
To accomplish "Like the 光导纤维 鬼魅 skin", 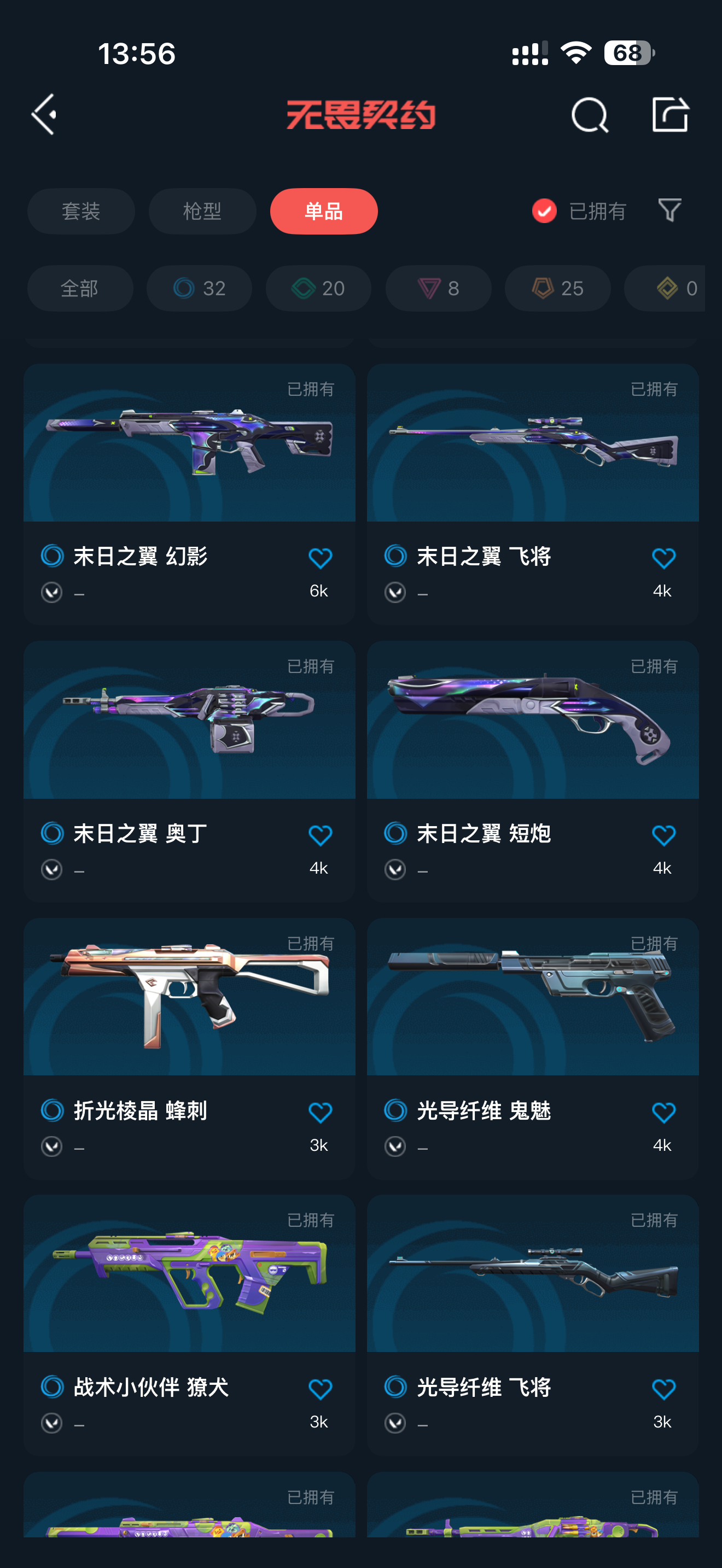I will (663, 1113).
